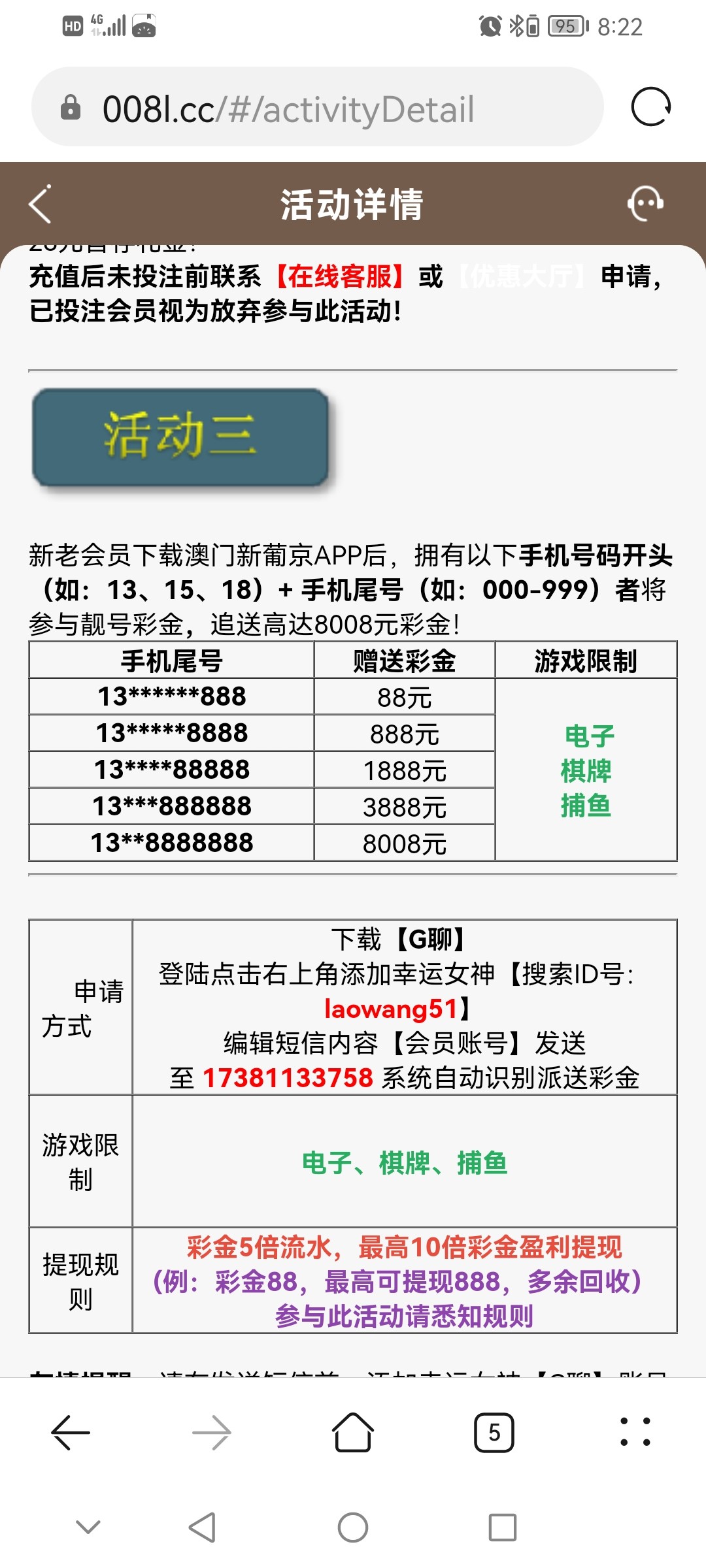Viewport: 706px width, 1568px height.
Task: Open the 在线客服 link
Action: 339,277
